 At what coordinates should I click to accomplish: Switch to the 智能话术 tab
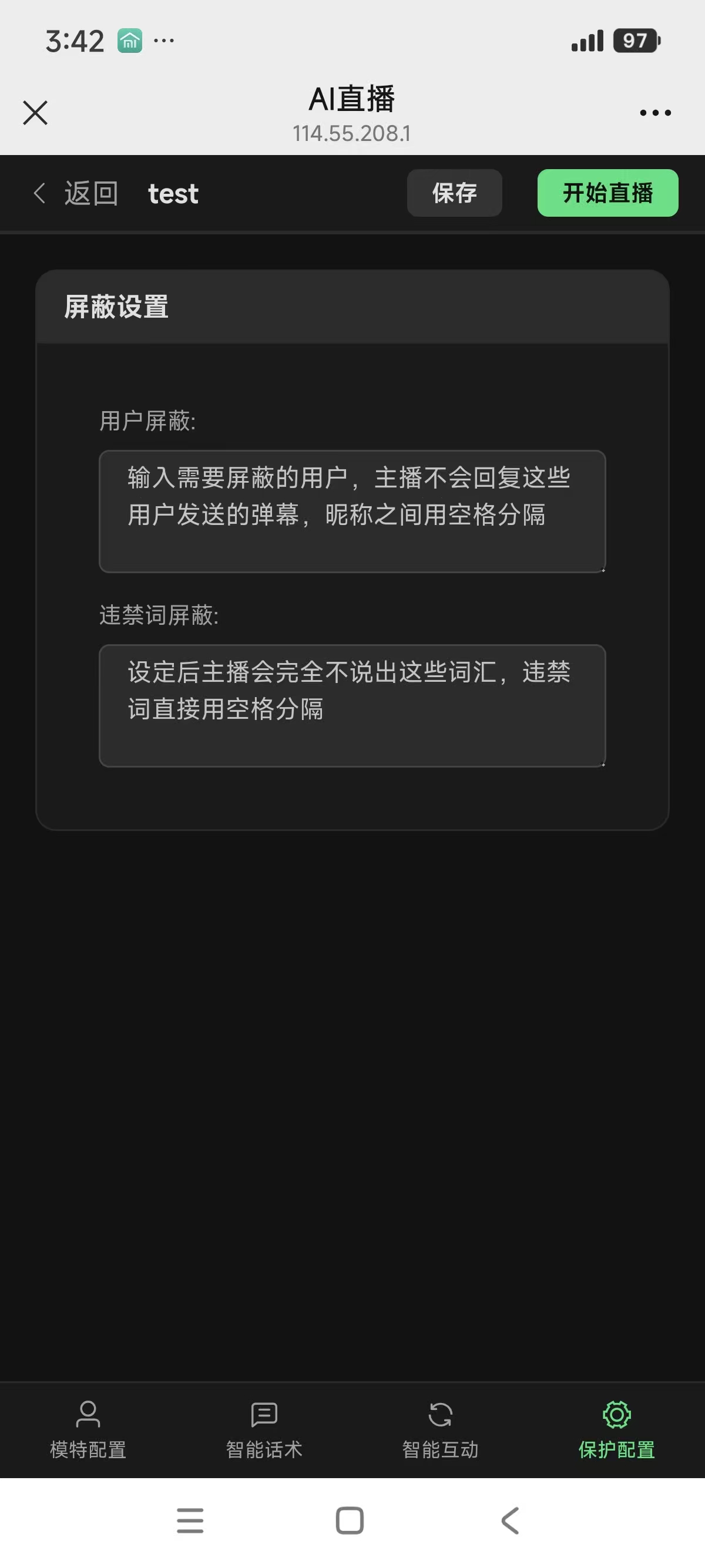pos(264,1449)
